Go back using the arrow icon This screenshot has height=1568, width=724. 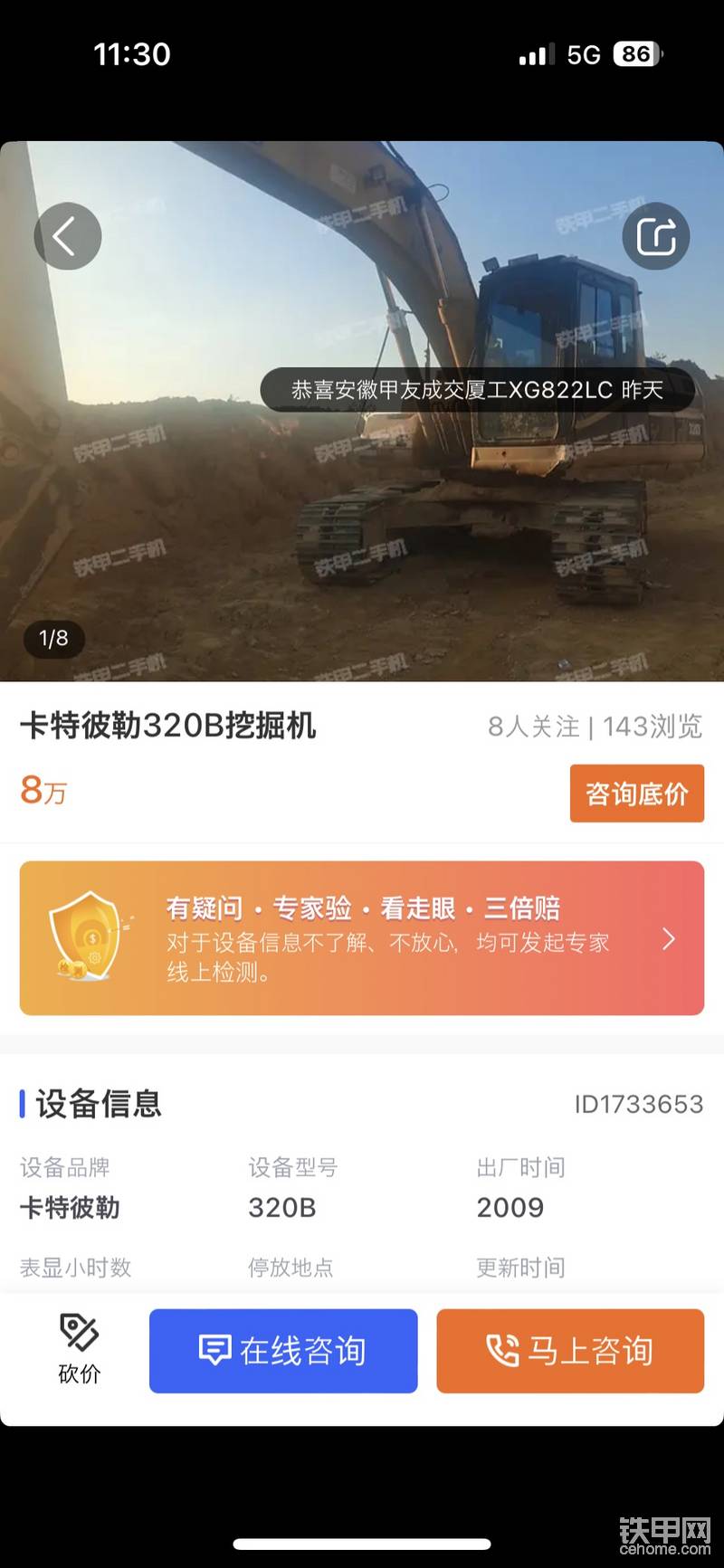tap(68, 236)
